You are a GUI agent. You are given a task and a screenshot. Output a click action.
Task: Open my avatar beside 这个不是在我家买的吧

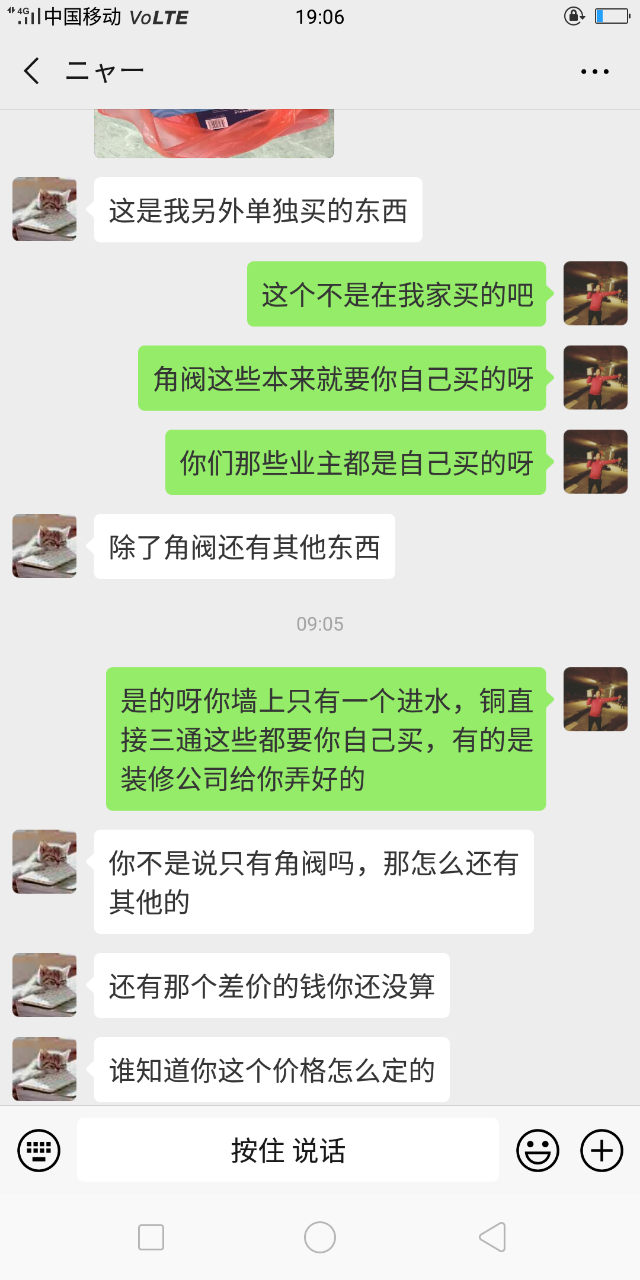595,293
